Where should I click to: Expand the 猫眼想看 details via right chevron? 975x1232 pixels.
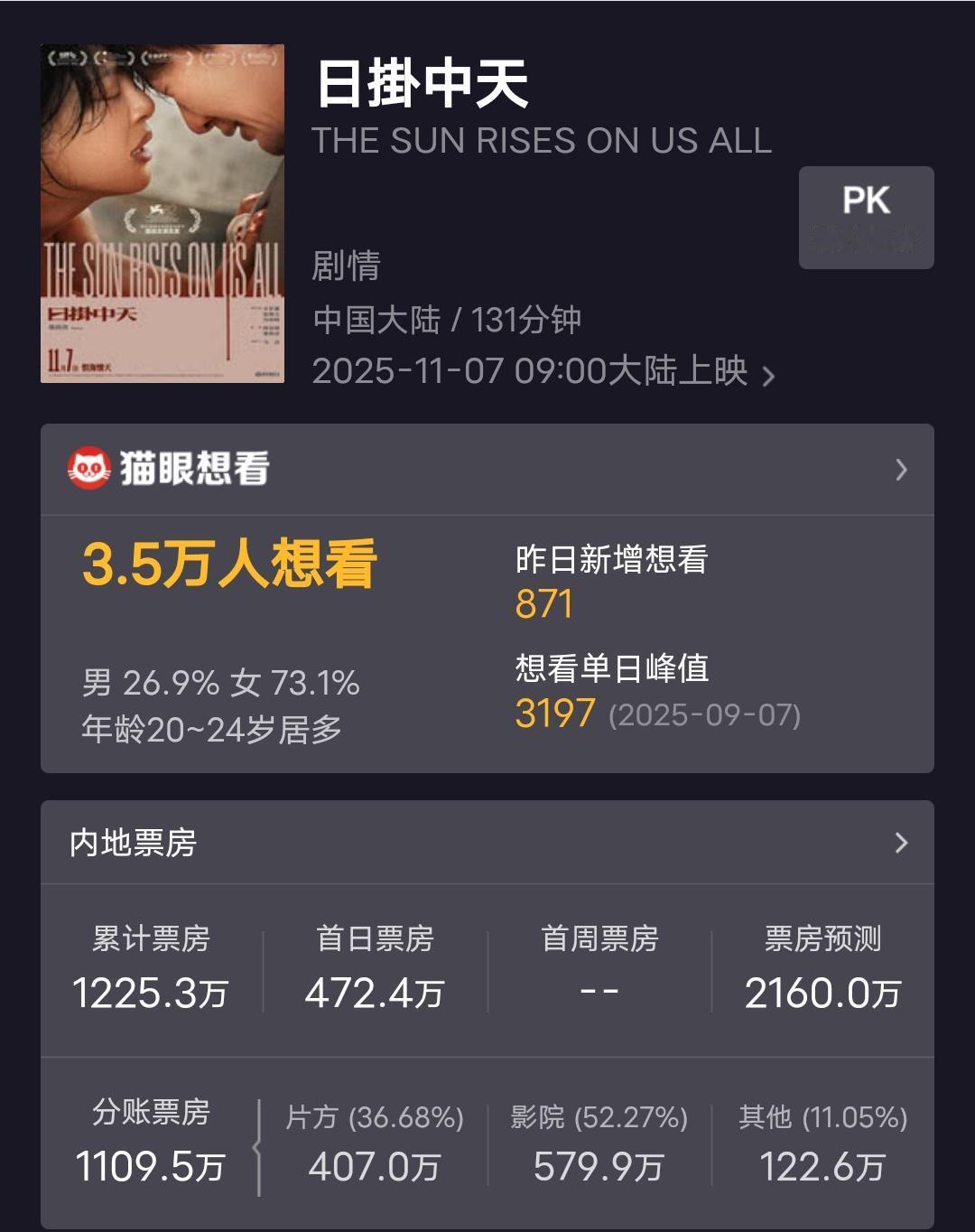[899, 468]
